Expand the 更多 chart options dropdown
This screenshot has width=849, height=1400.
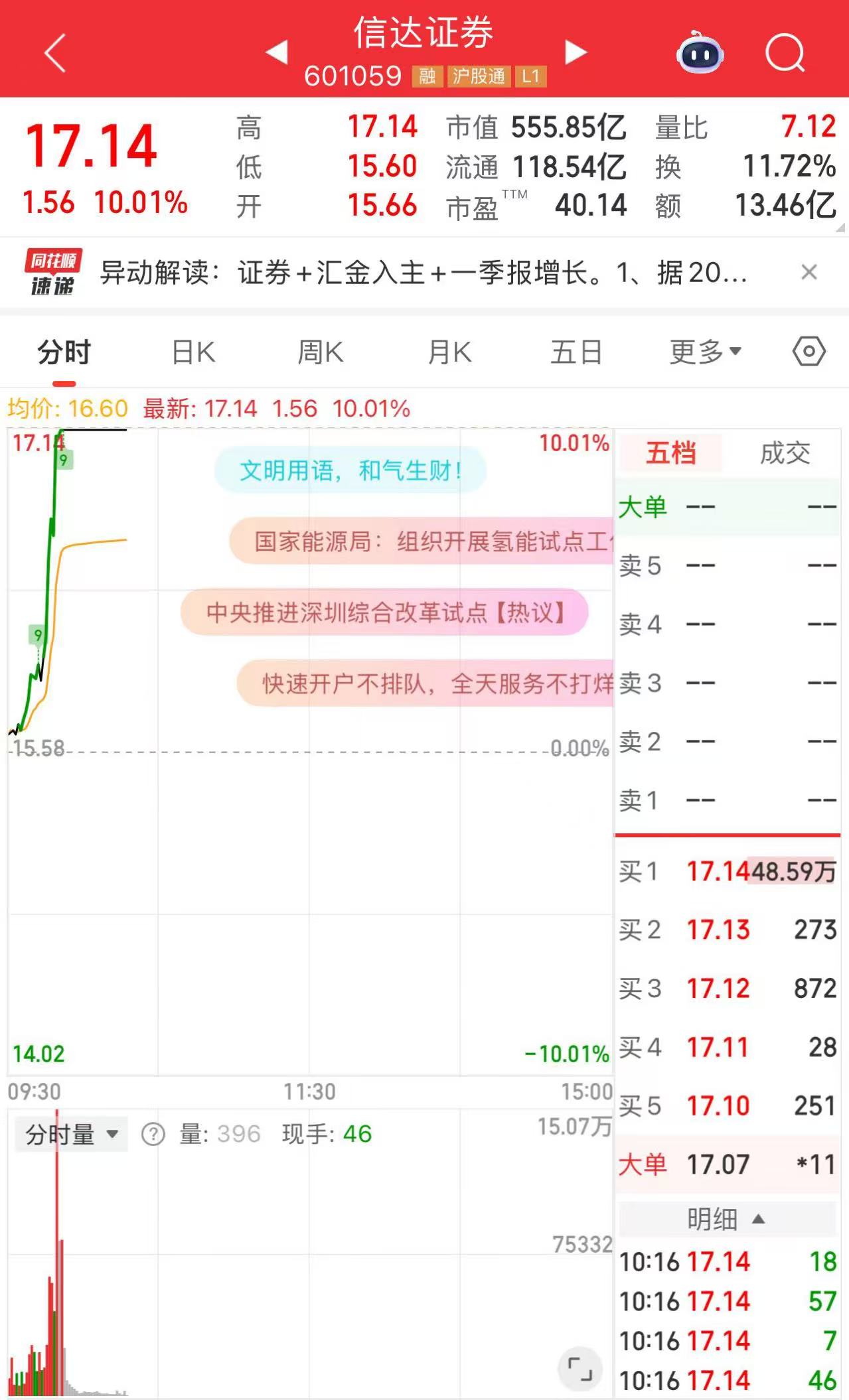click(705, 352)
